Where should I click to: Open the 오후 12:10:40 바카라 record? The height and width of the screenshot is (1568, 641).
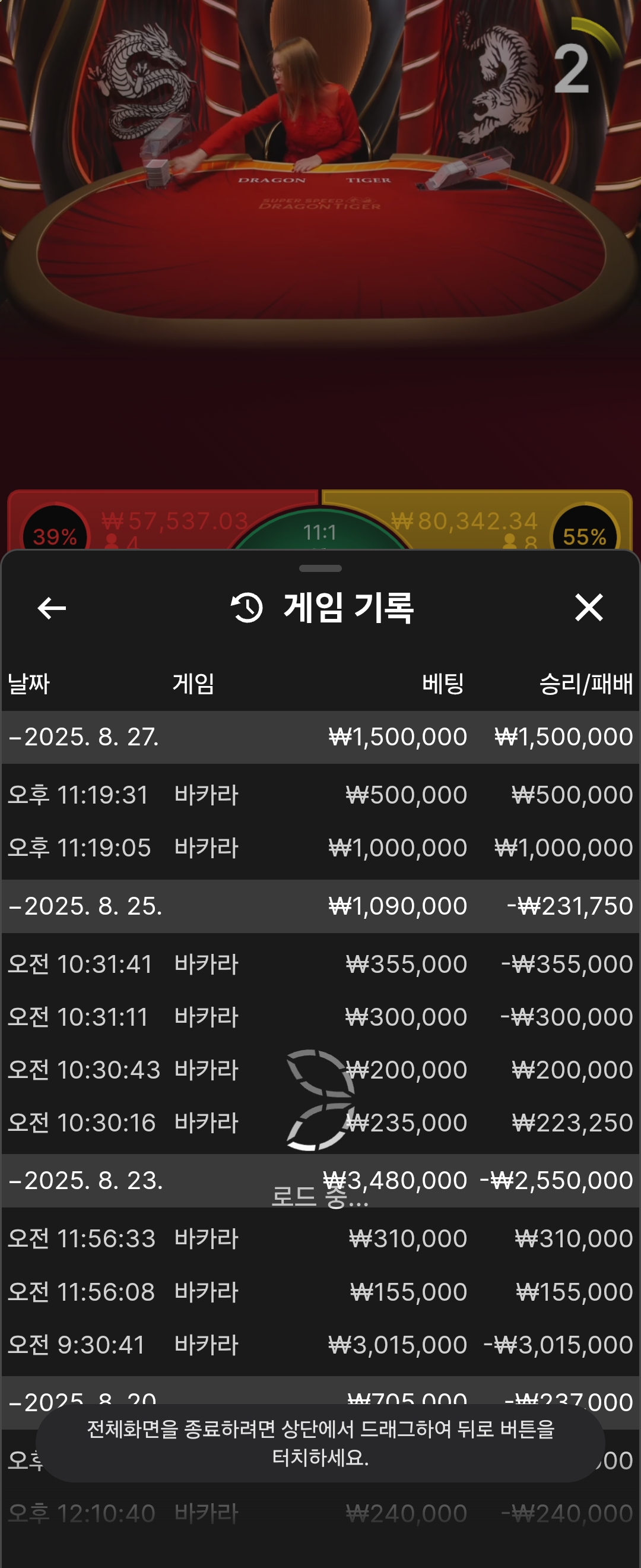[320, 1513]
